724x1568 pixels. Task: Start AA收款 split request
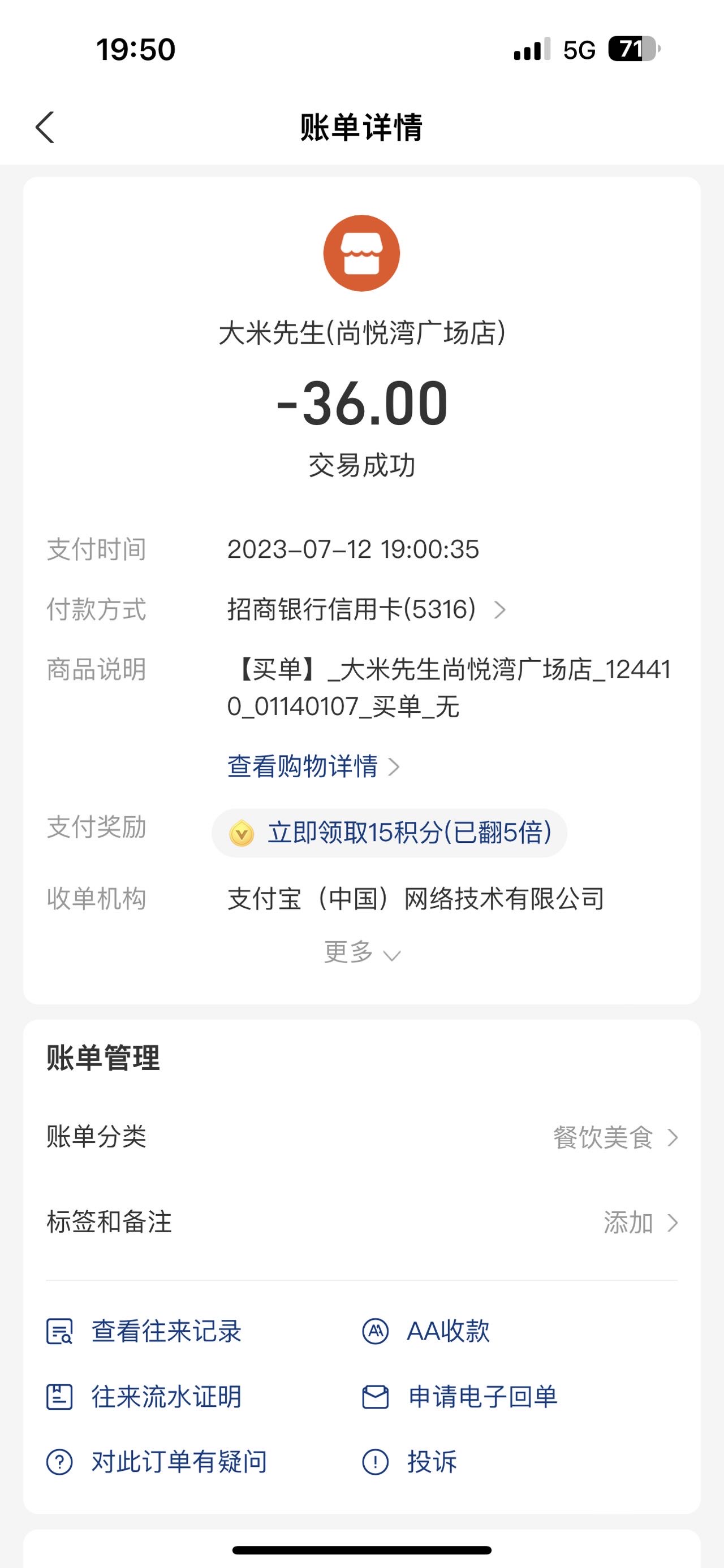425,1331
